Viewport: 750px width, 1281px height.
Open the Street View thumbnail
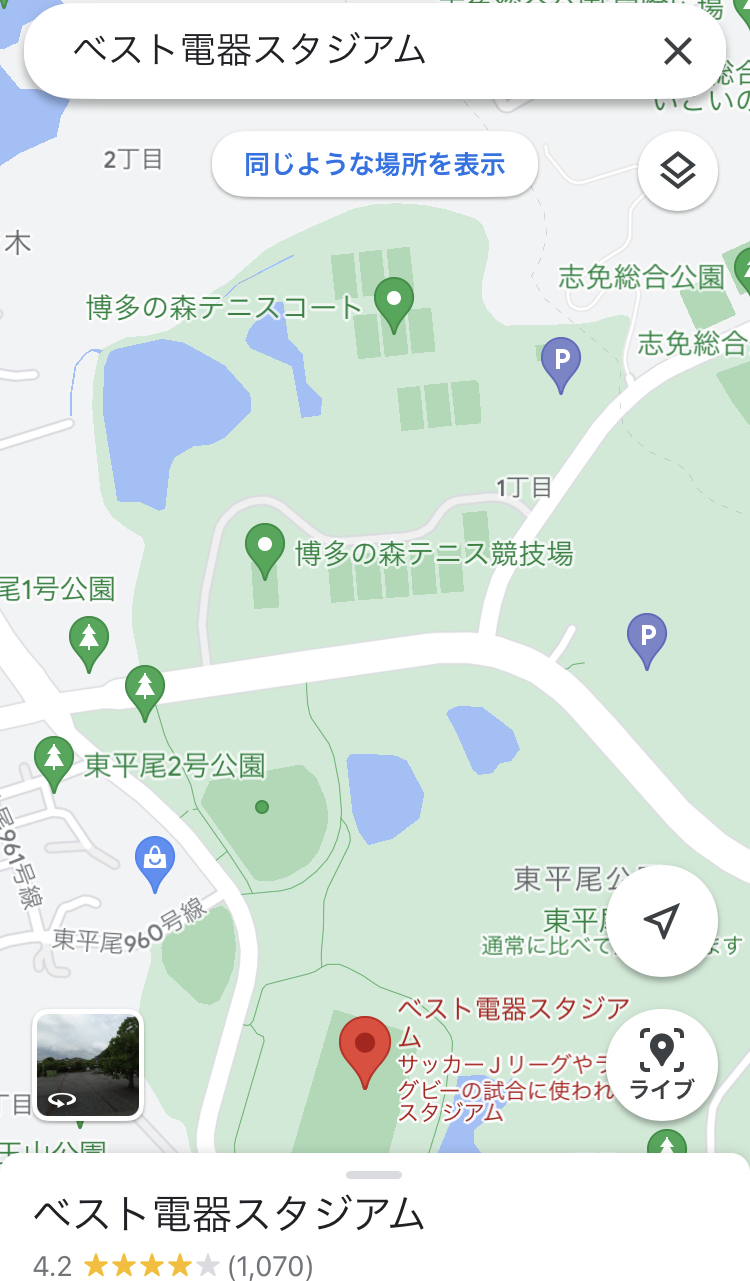pos(88,1064)
